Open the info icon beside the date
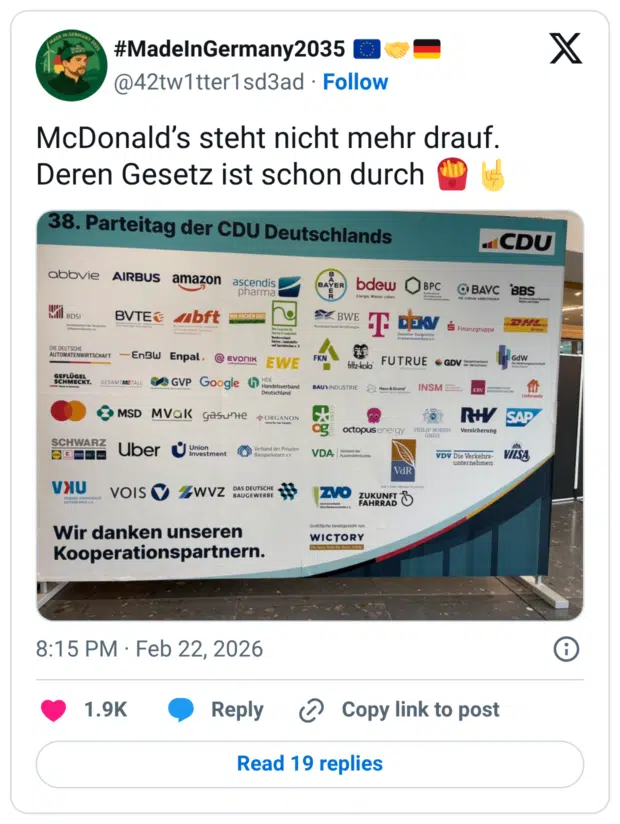The image size is (620, 824). coord(566,649)
